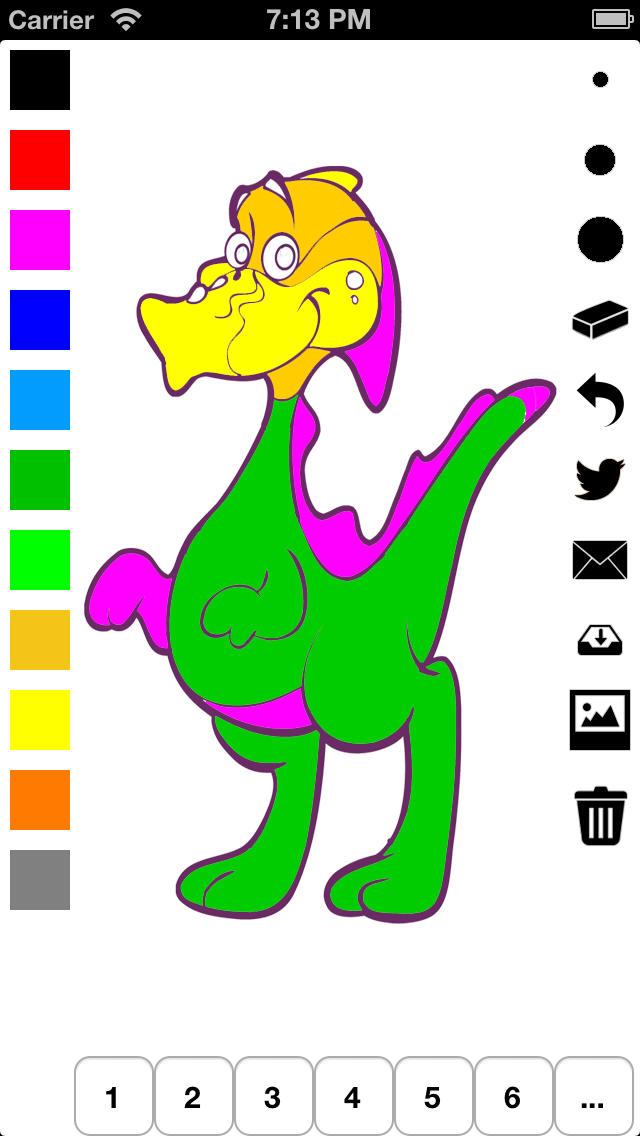Pick the light blue color swatch

click(40, 400)
